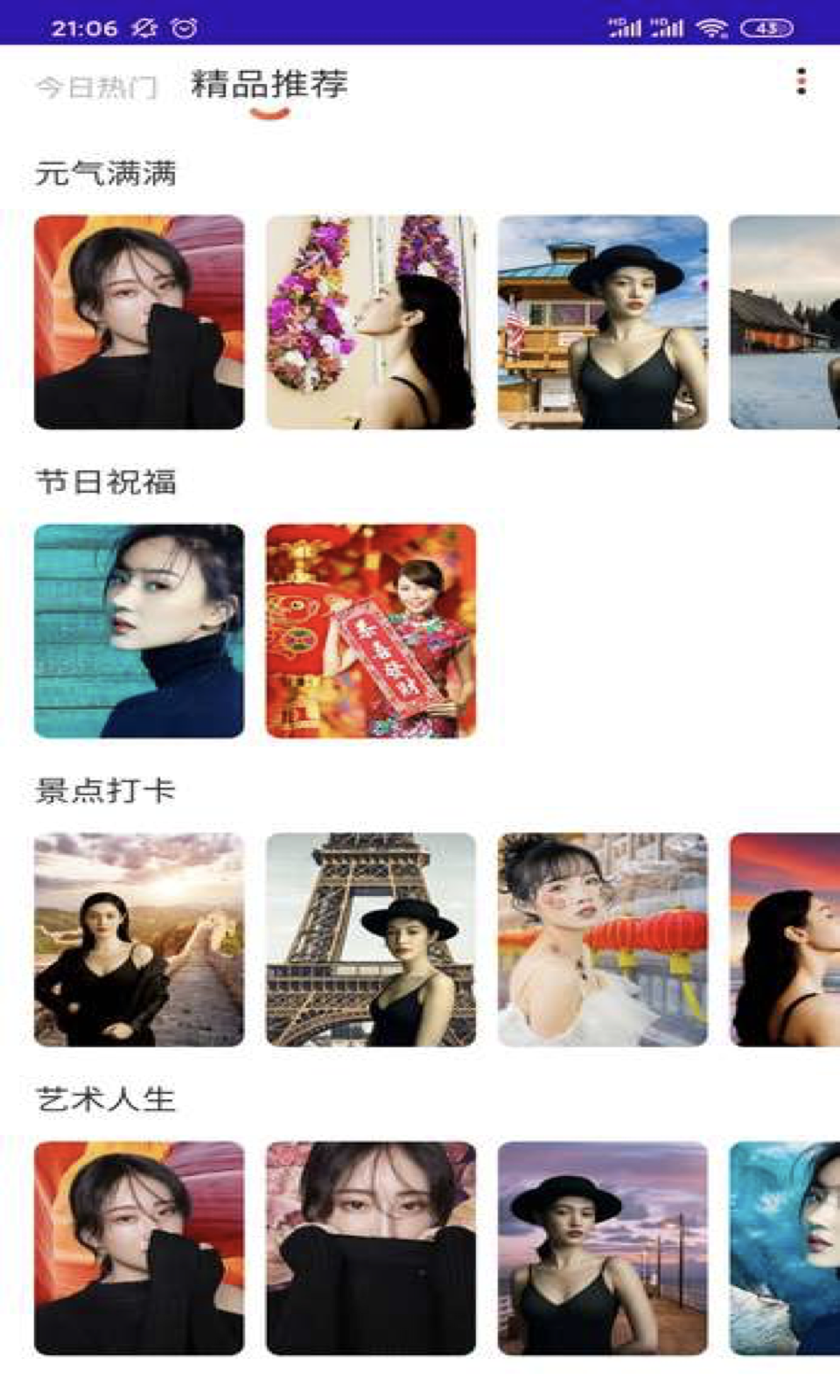Open the Great Wall 景点打卡 template
Viewport: 840px width, 1400px height.
click(x=139, y=939)
